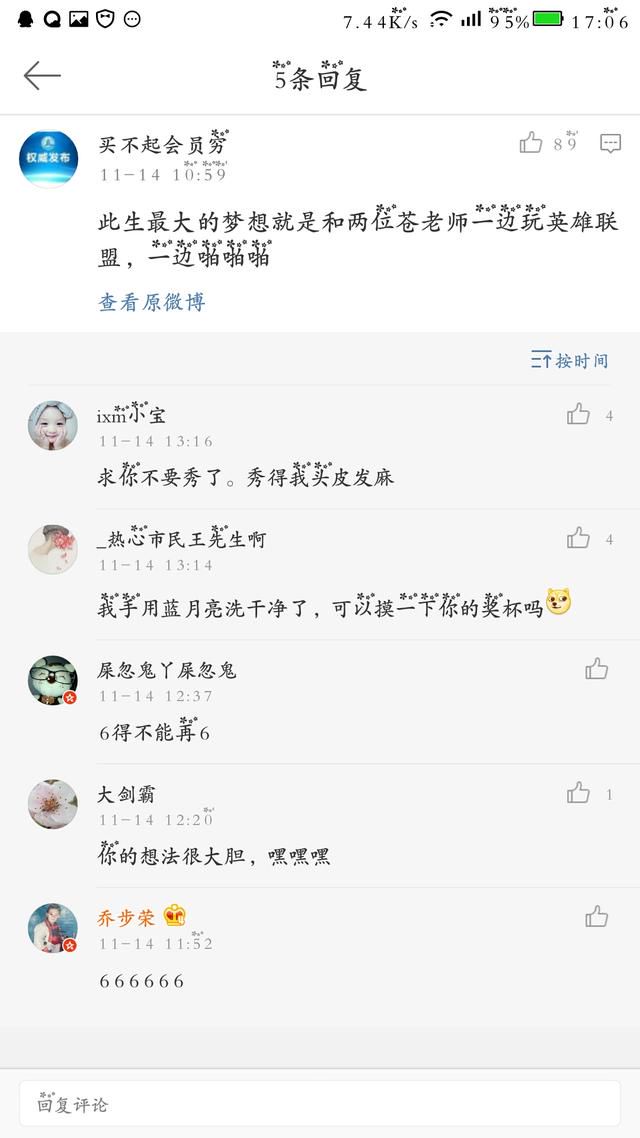Go back using the top-left arrow
This screenshot has height=1138, width=640.
coord(42,76)
